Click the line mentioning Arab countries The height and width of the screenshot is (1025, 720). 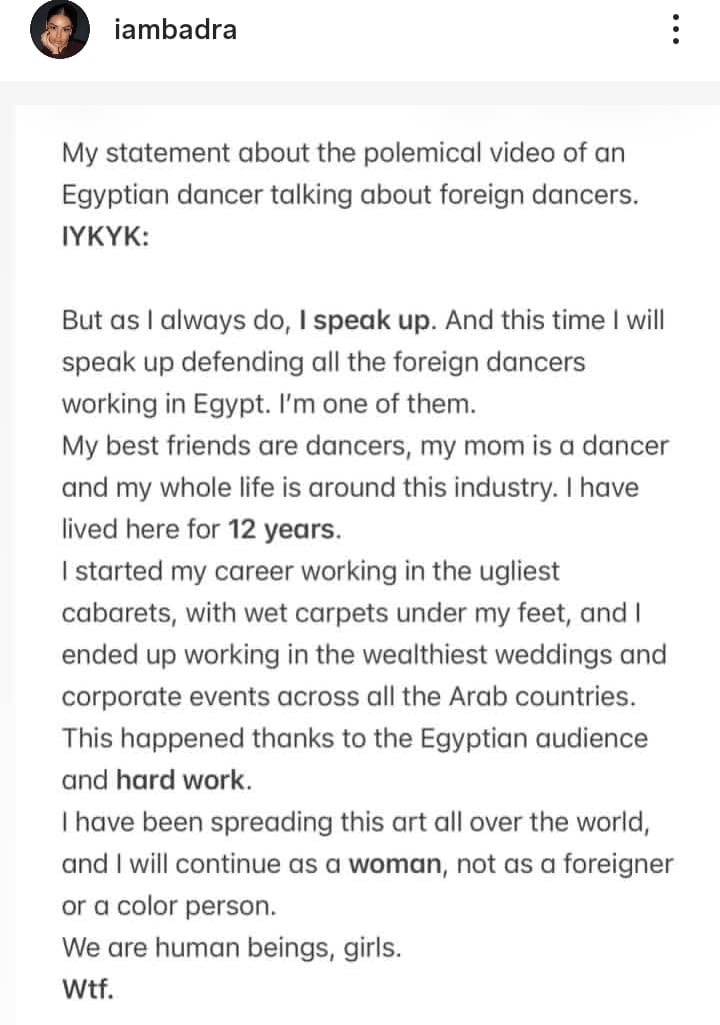pyautogui.click(x=355, y=696)
